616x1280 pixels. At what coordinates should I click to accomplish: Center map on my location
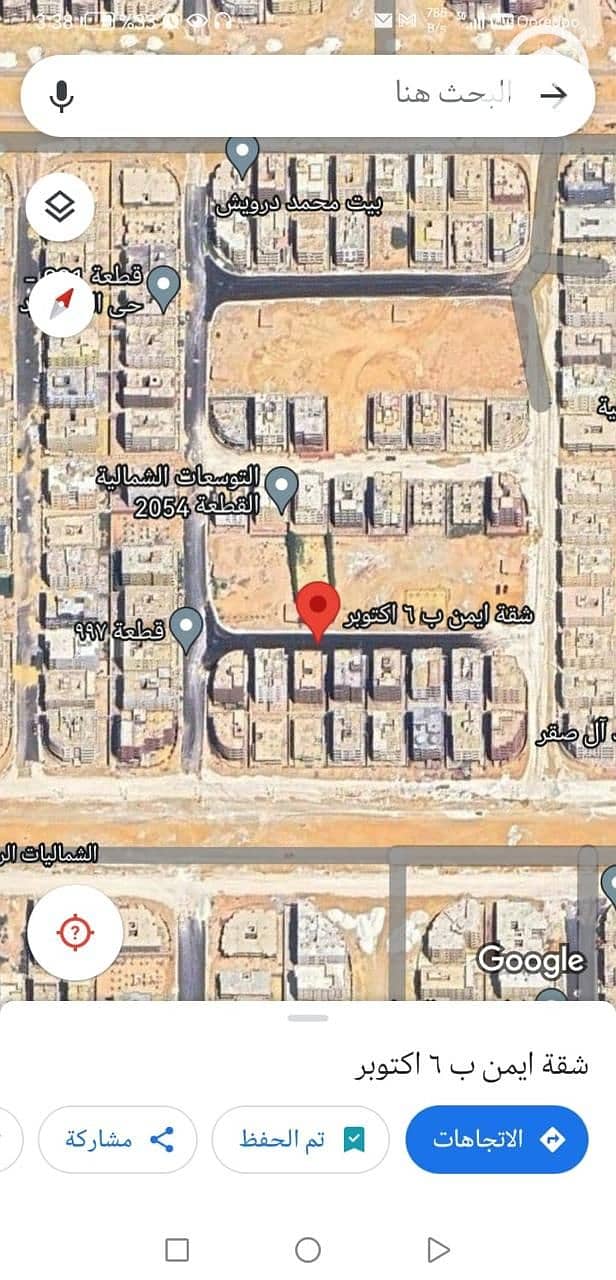pyautogui.click(x=75, y=932)
